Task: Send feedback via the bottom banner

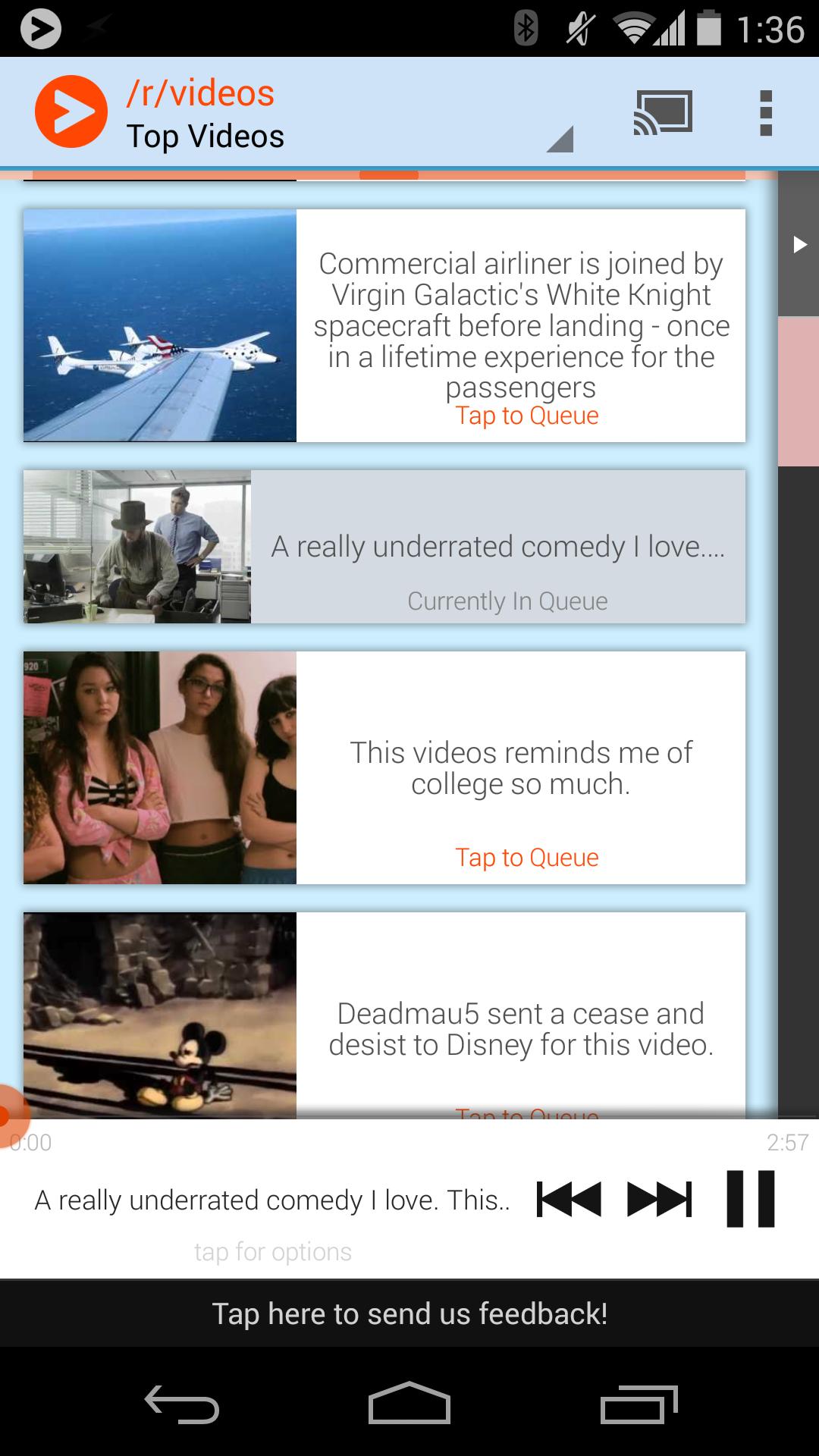Action: point(409,1314)
